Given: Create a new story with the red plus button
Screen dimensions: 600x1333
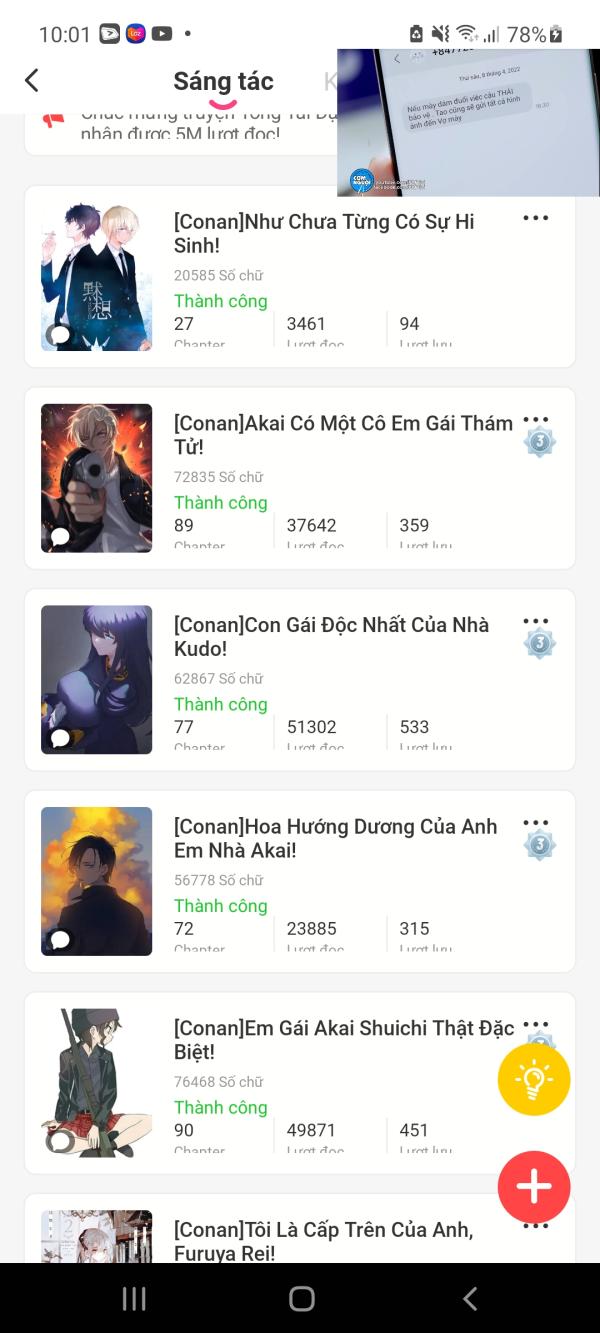Looking at the screenshot, I should click(x=534, y=1187).
